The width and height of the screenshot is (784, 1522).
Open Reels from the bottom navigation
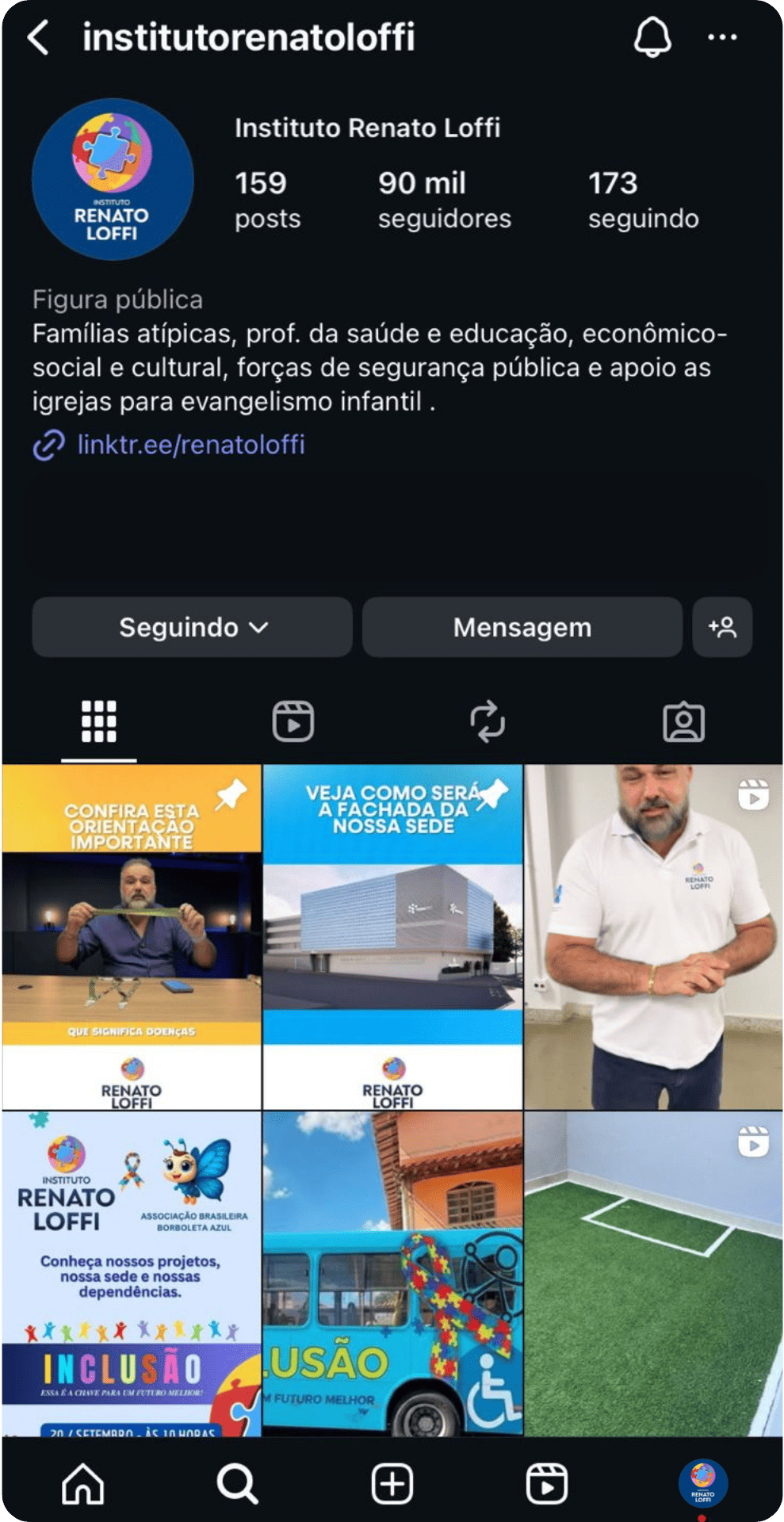coord(548,1484)
